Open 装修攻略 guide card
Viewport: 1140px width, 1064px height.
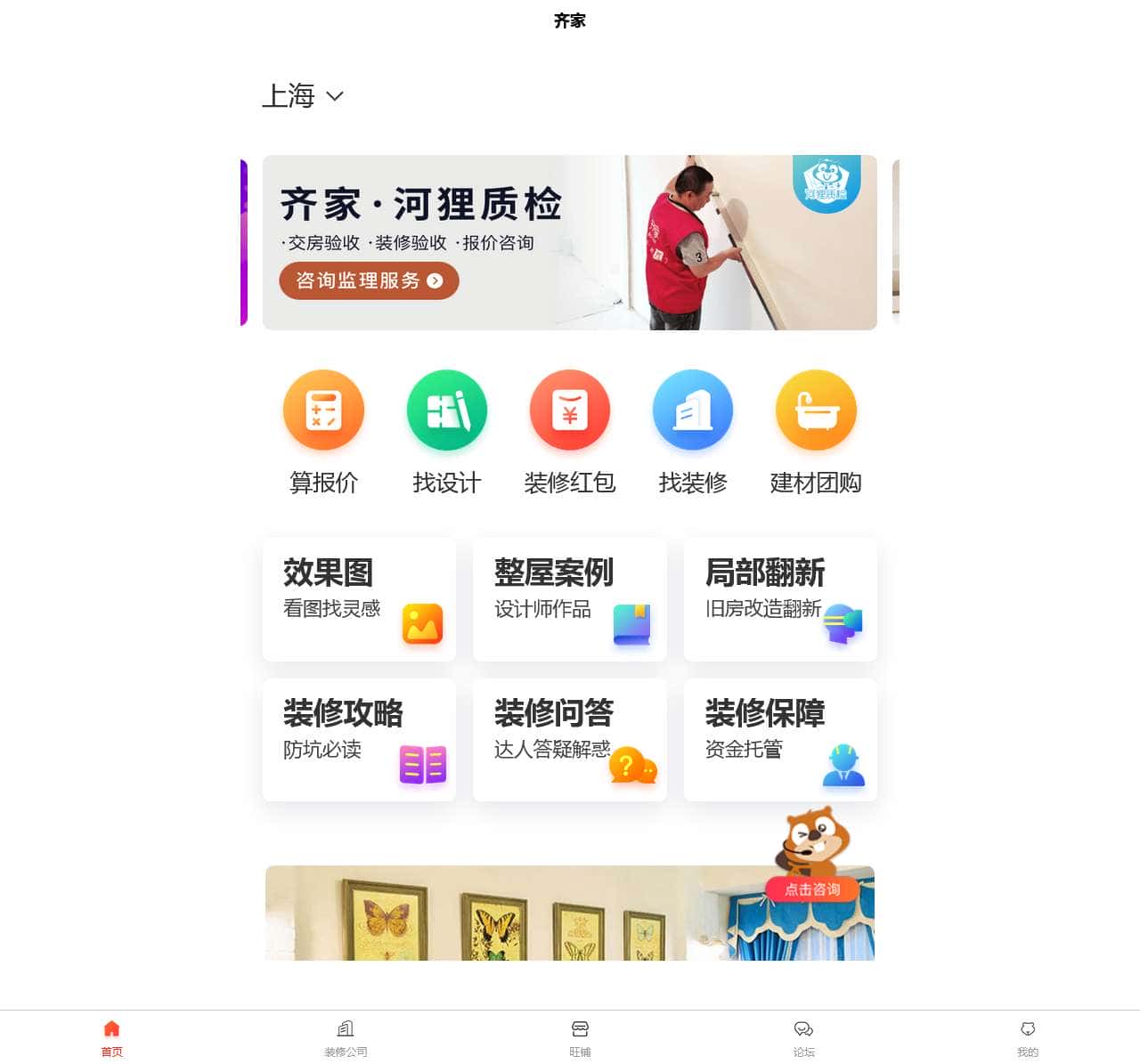359,740
